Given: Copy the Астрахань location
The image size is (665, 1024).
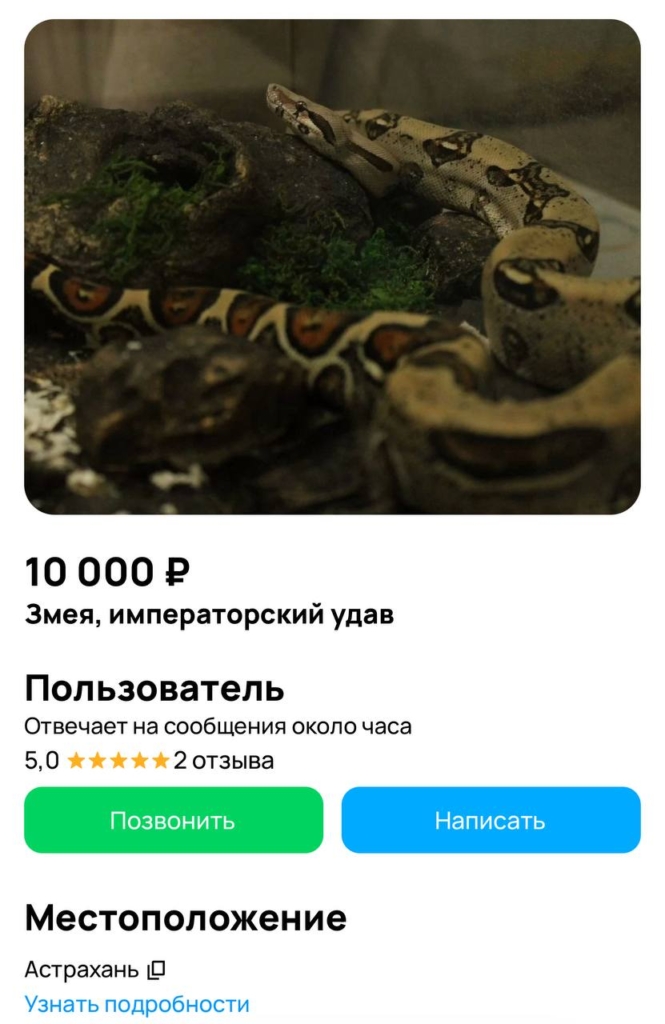Looking at the screenshot, I should 156,969.
